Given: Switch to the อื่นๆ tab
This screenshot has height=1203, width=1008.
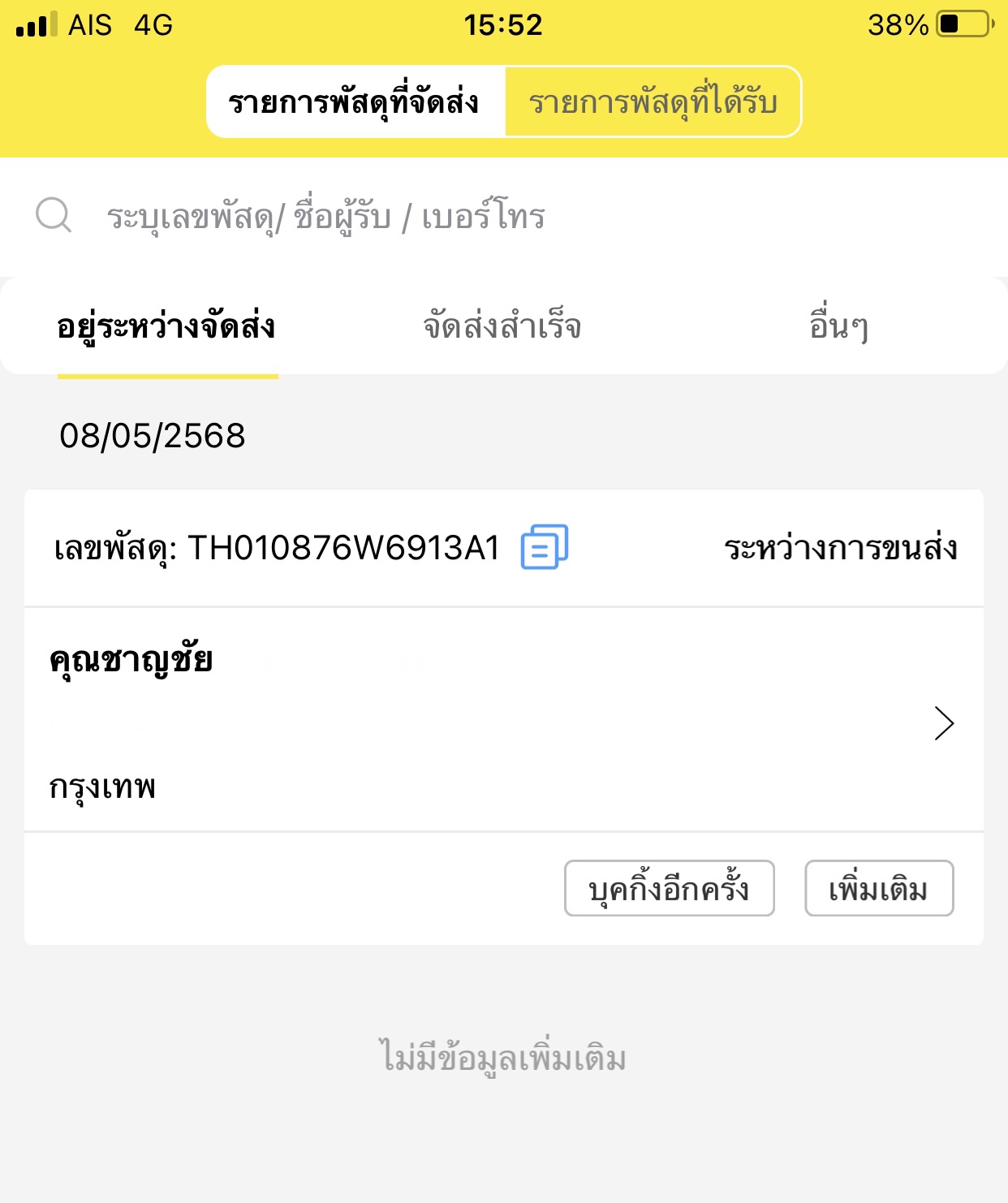Looking at the screenshot, I should coord(838,326).
